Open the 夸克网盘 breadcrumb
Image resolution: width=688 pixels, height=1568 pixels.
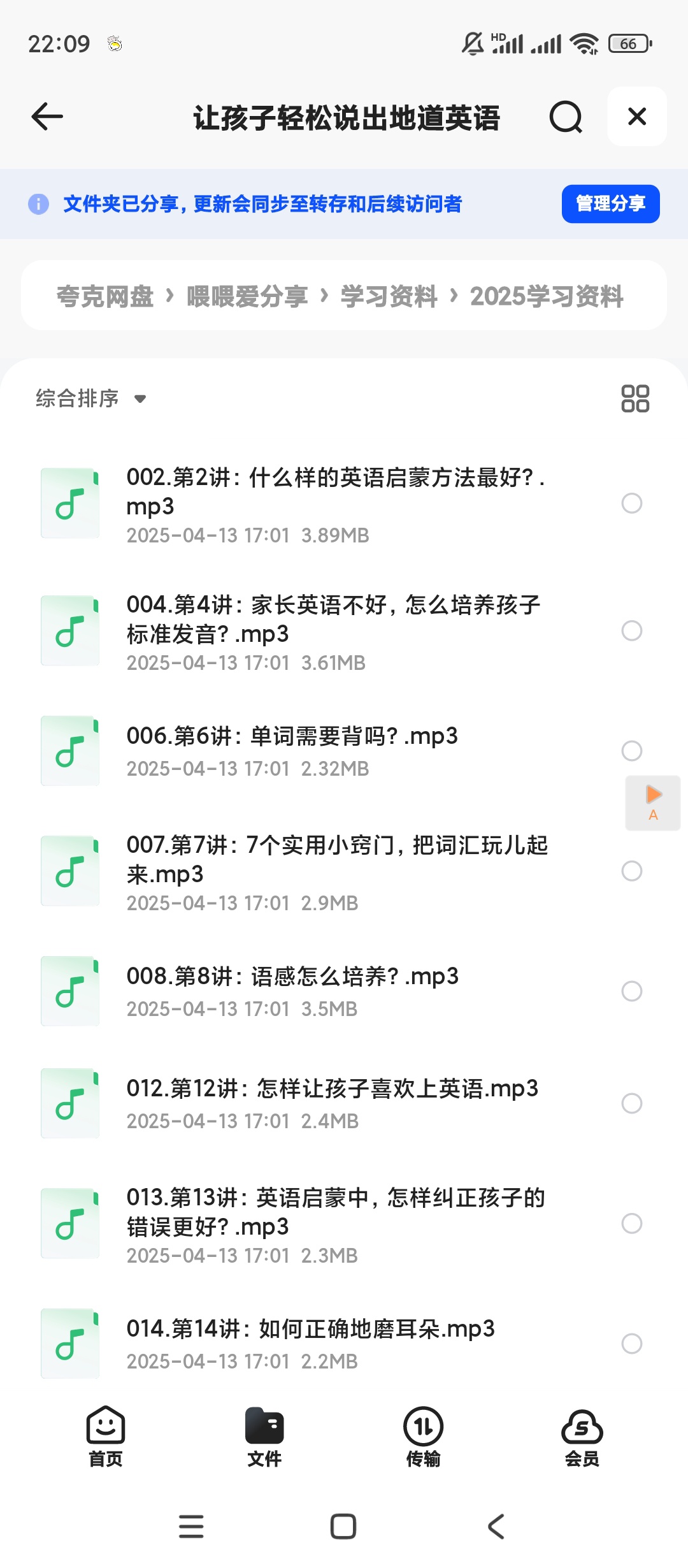tap(105, 296)
